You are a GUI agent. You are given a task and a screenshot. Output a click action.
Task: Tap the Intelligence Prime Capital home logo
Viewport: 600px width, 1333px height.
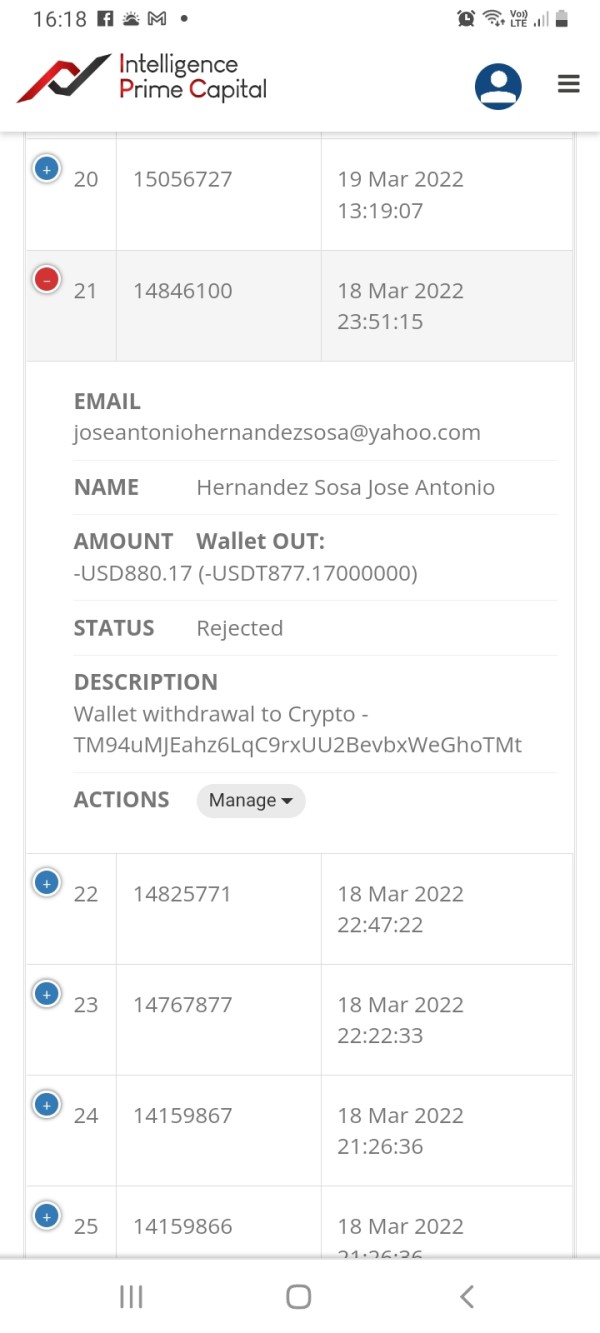[x=142, y=78]
